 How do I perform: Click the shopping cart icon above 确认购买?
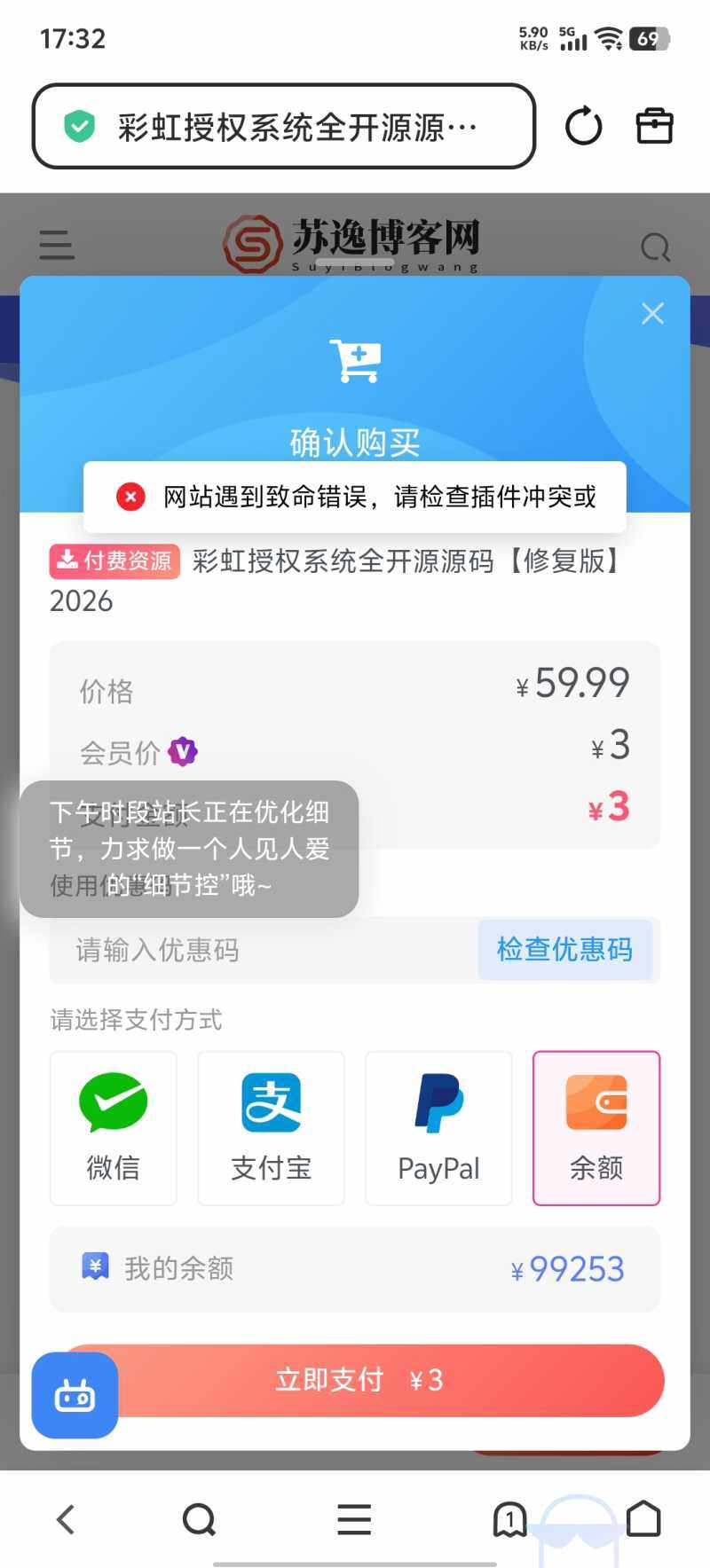click(354, 360)
